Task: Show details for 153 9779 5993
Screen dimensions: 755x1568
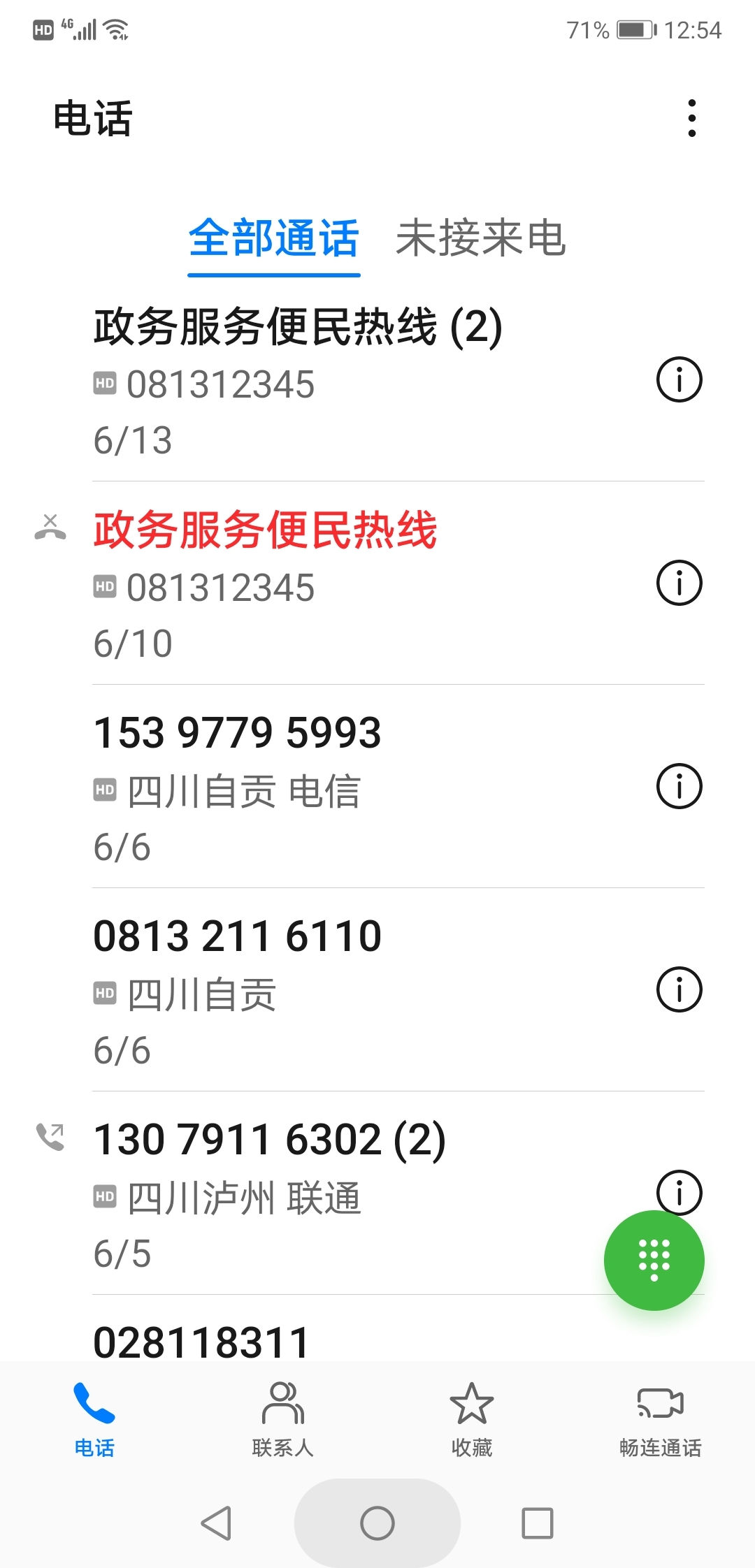Action: (x=679, y=786)
